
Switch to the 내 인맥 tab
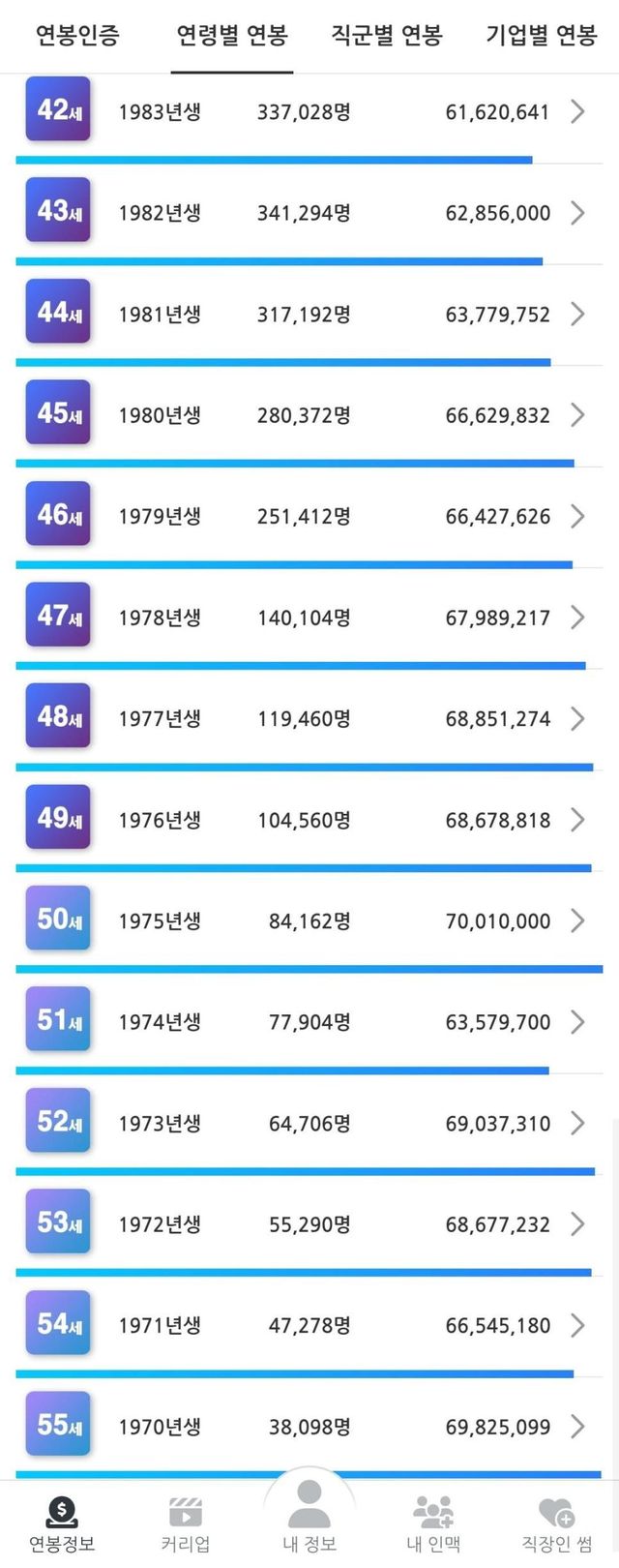pyautogui.click(x=433, y=1524)
